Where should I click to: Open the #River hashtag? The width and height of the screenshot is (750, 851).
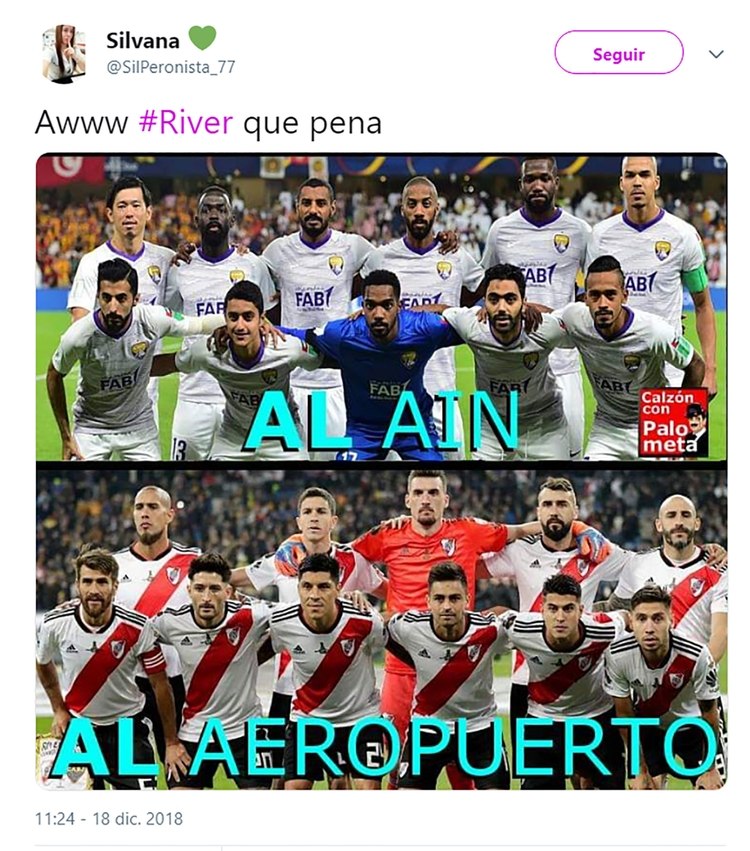(x=186, y=122)
